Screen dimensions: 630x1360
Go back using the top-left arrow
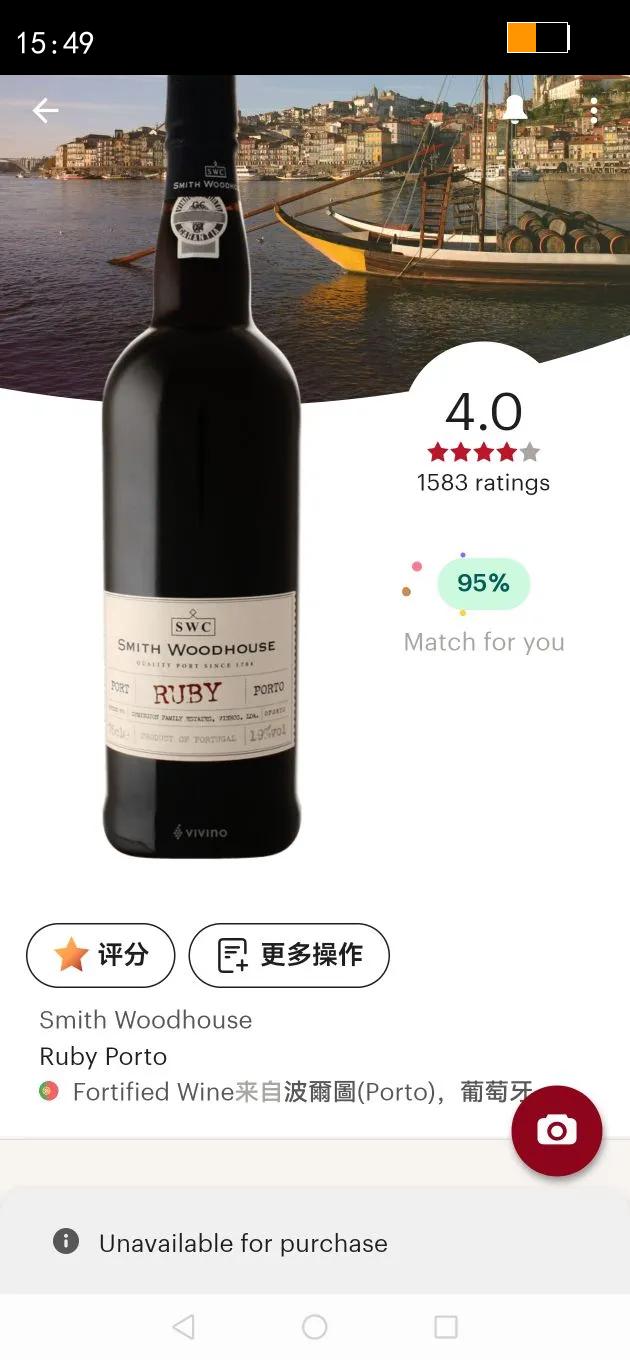pos(45,111)
